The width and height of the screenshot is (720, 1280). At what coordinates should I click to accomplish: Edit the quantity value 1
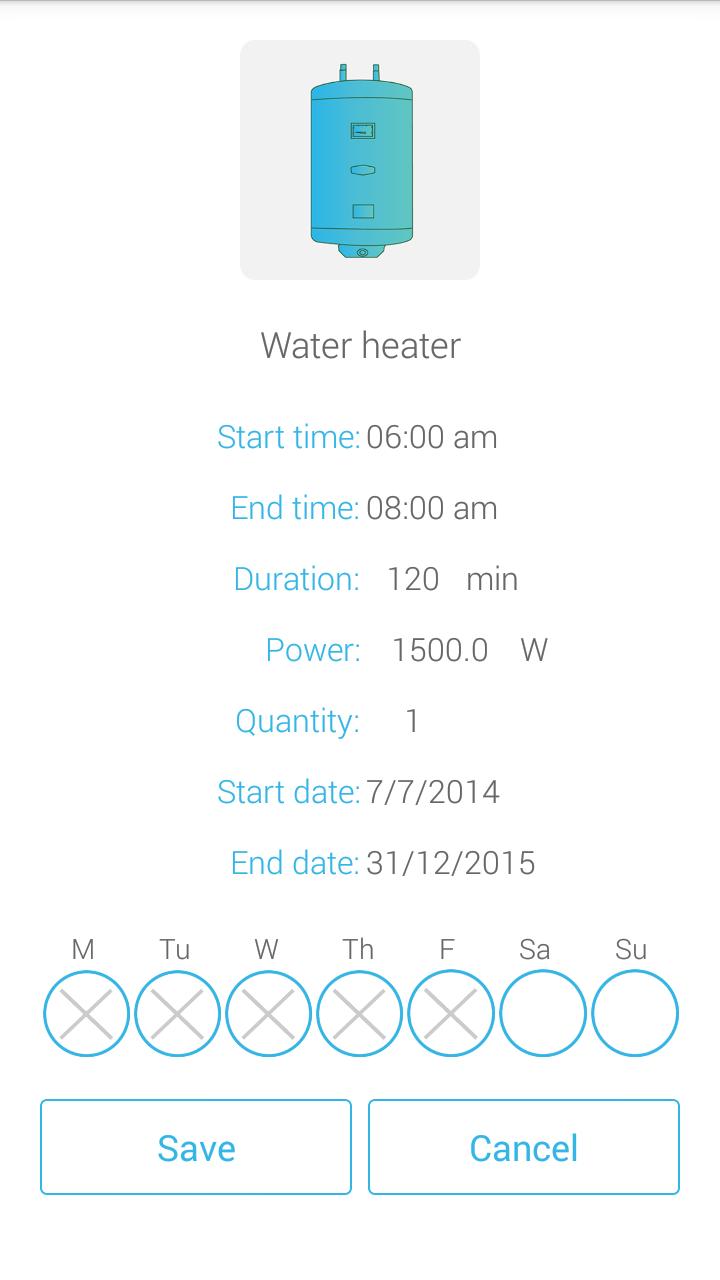coord(412,721)
